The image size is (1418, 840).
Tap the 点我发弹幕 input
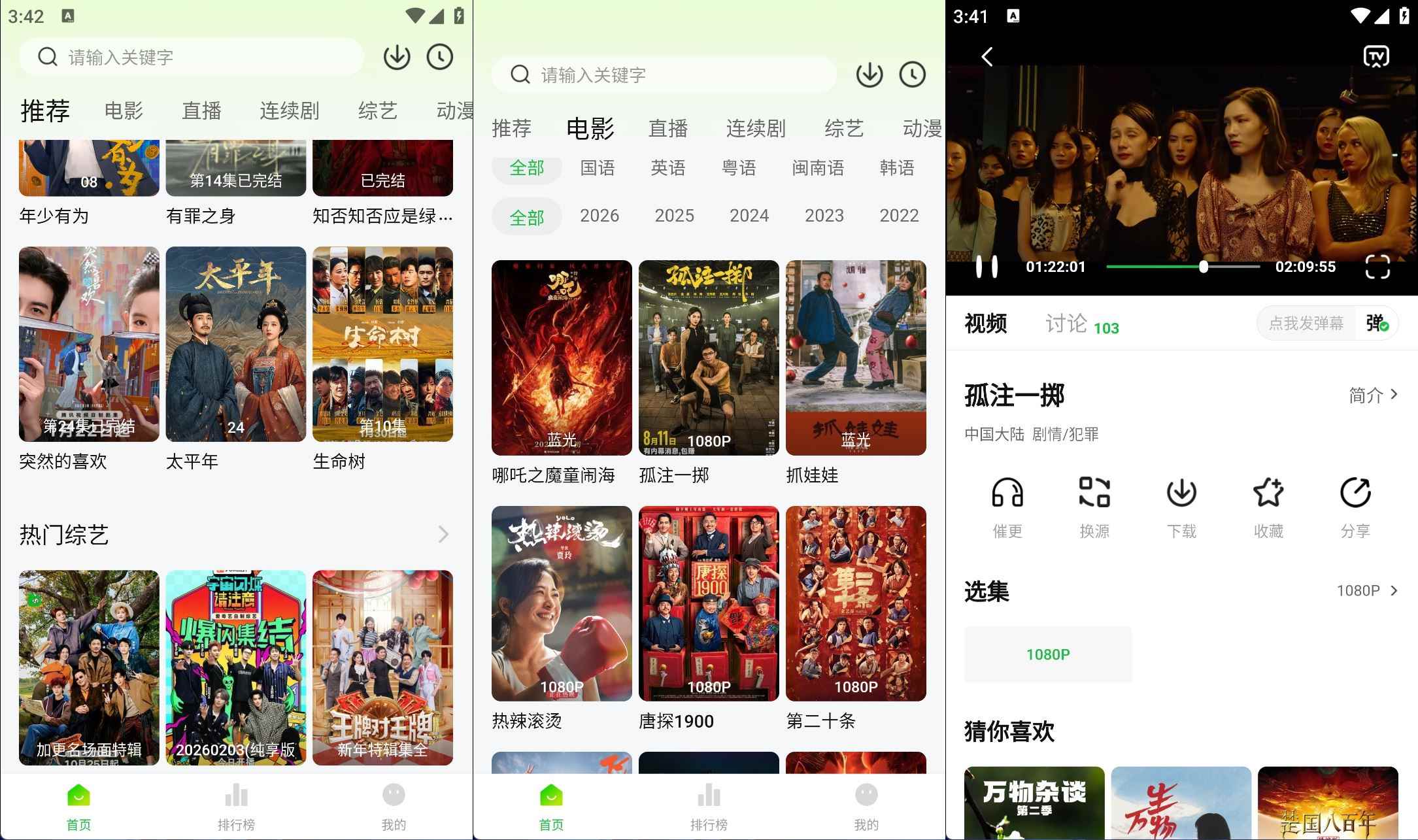coord(1306,324)
